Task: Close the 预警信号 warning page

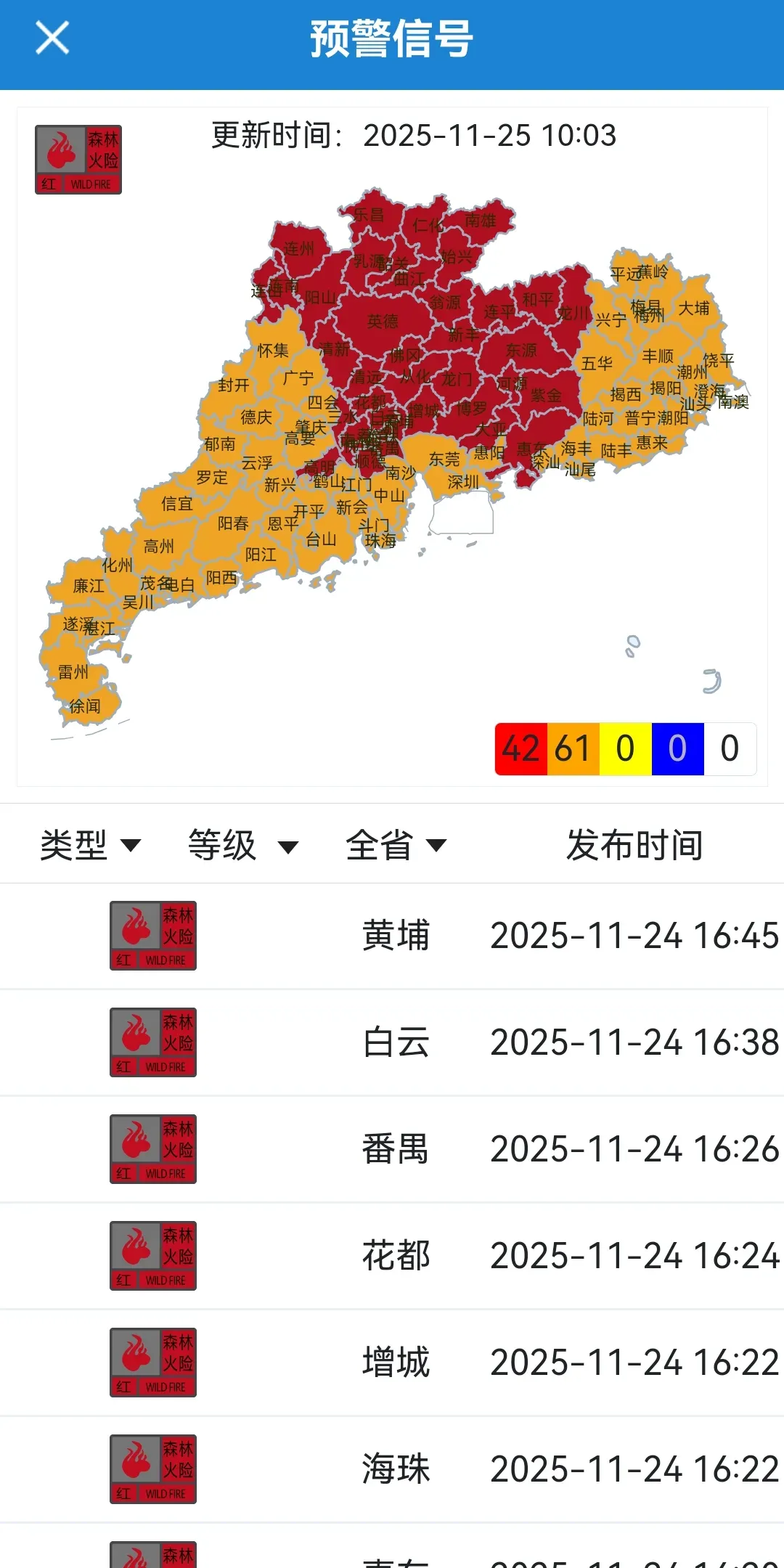Action: 52,38
